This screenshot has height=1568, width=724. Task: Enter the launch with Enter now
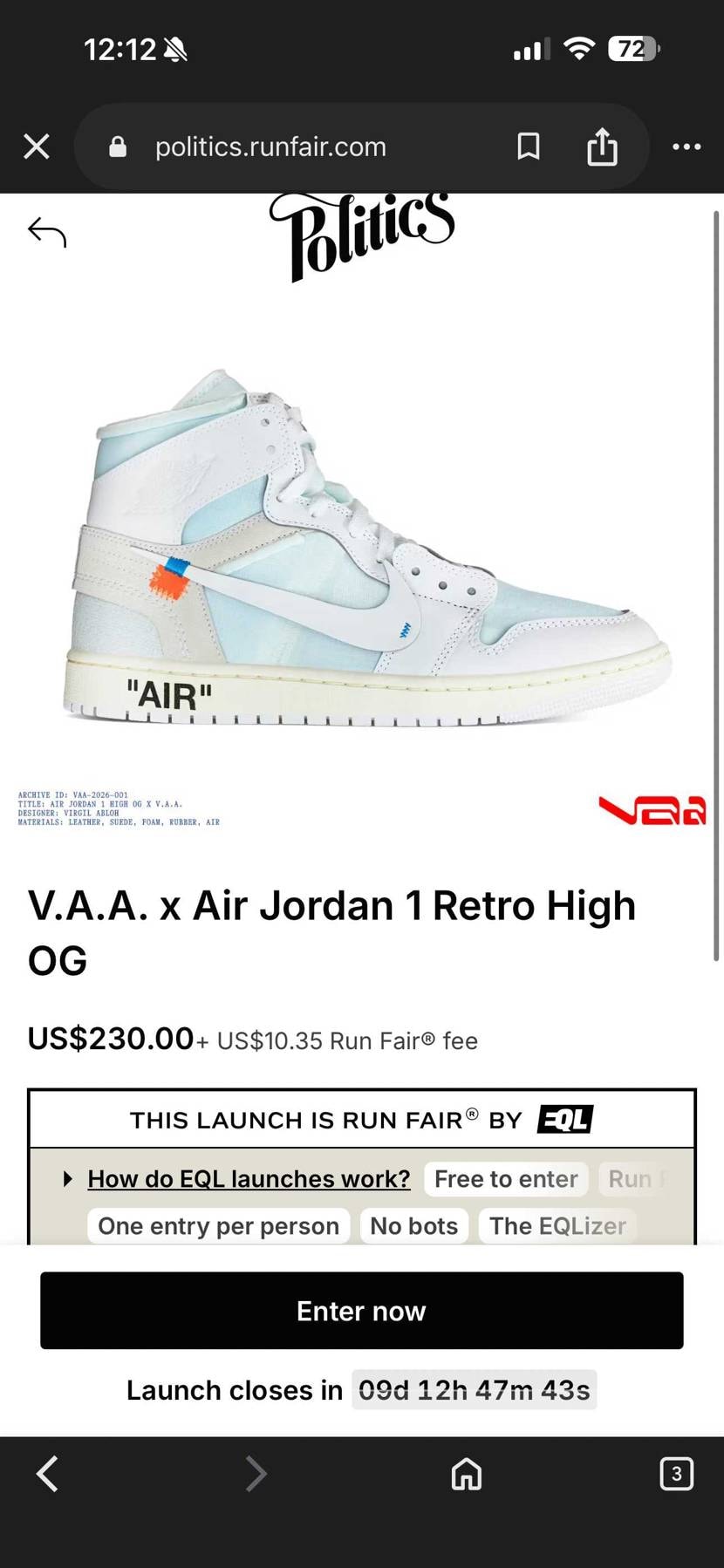(361, 1310)
